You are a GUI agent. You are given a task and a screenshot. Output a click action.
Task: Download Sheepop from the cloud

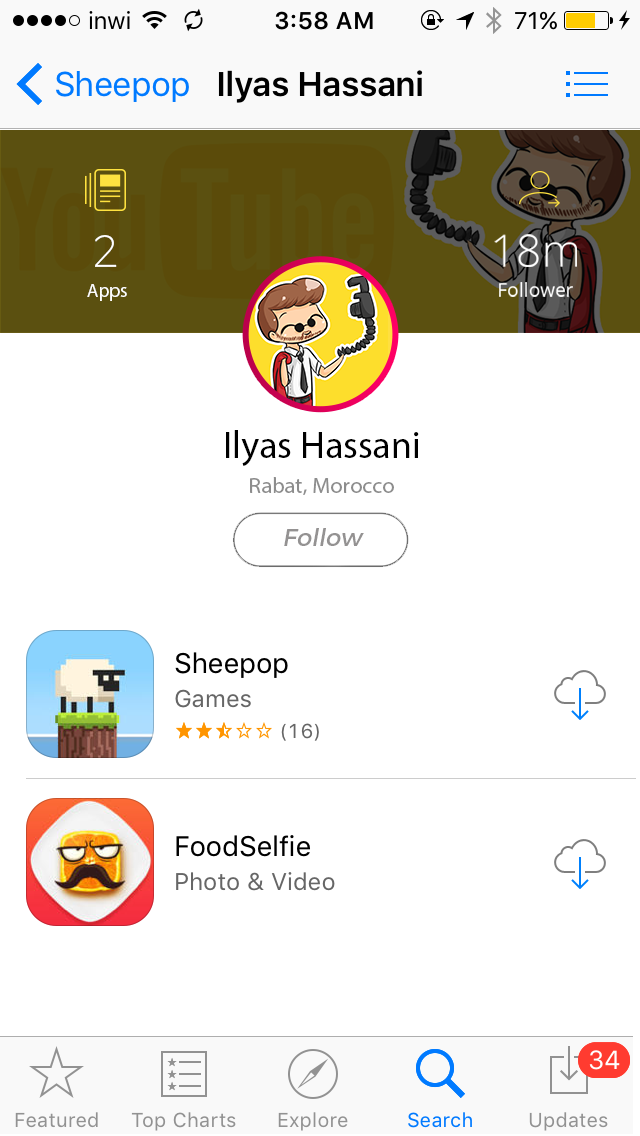coord(580,695)
